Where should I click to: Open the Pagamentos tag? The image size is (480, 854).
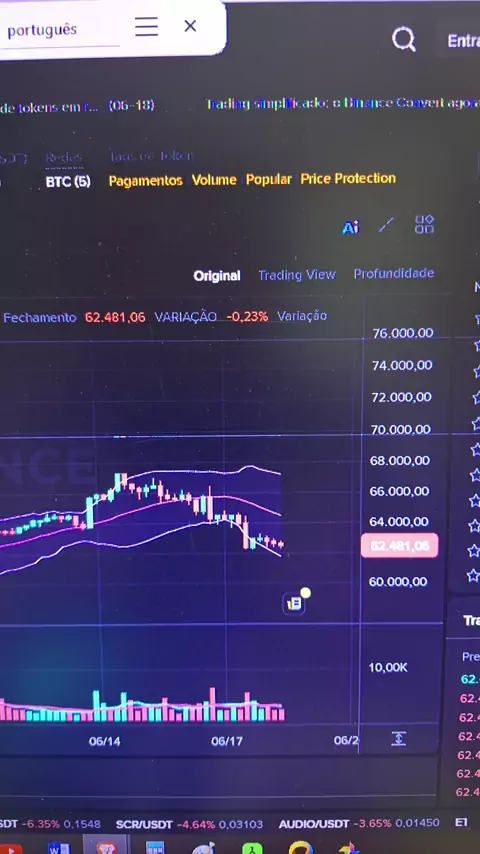coord(145,180)
